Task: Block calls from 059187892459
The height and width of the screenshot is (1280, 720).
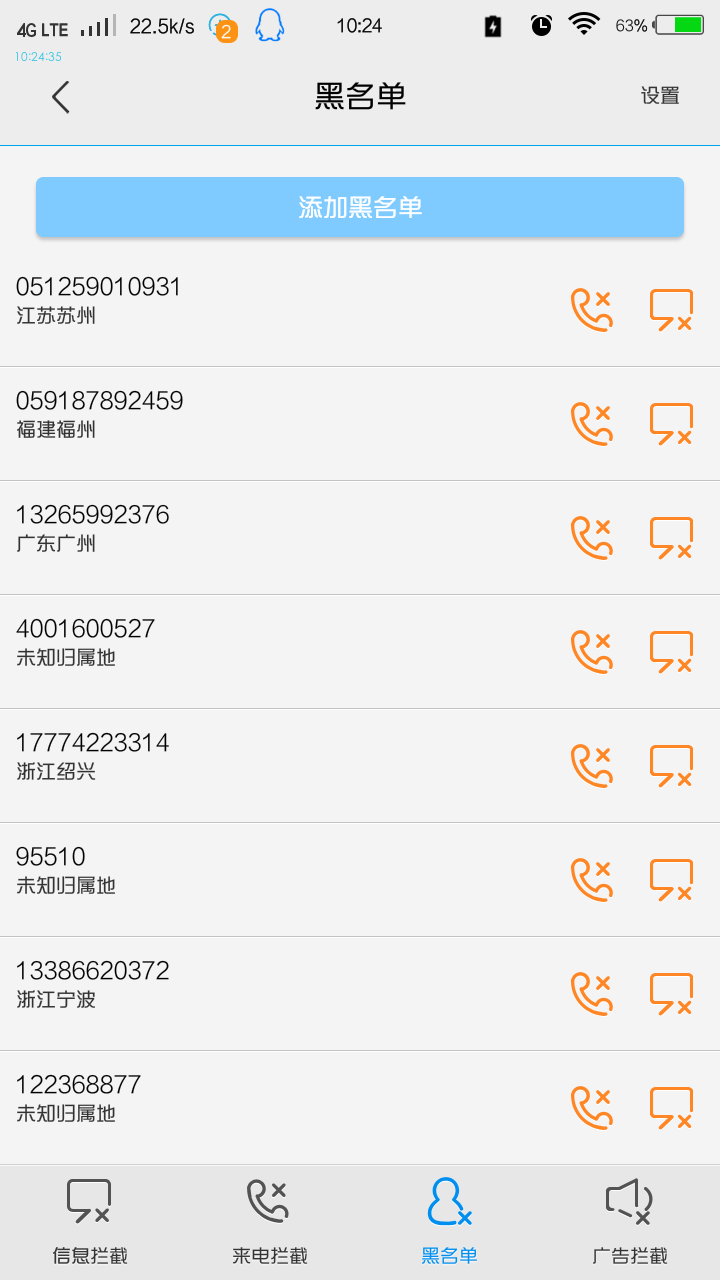Action: (x=591, y=423)
